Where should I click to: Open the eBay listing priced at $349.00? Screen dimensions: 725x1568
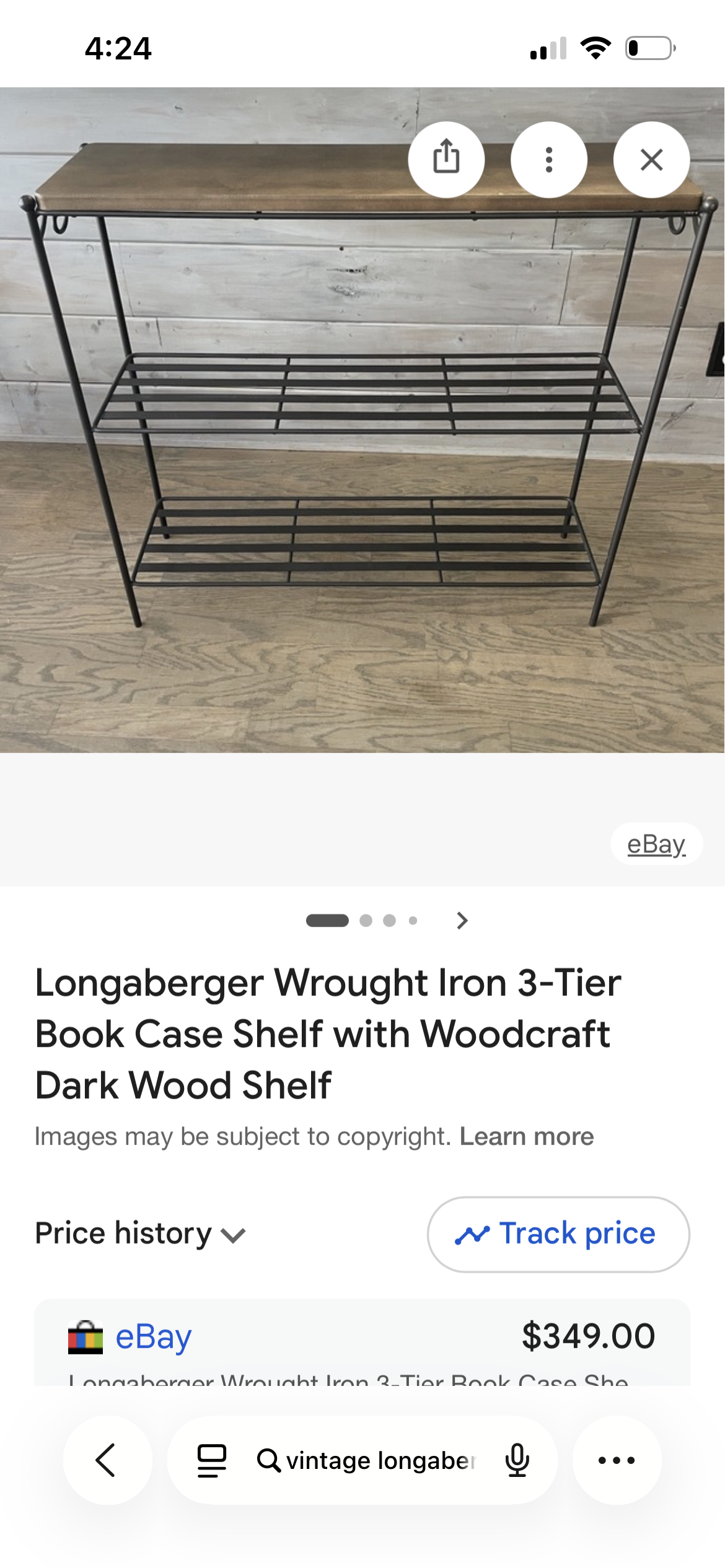pyautogui.click(x=362, y=1342)
